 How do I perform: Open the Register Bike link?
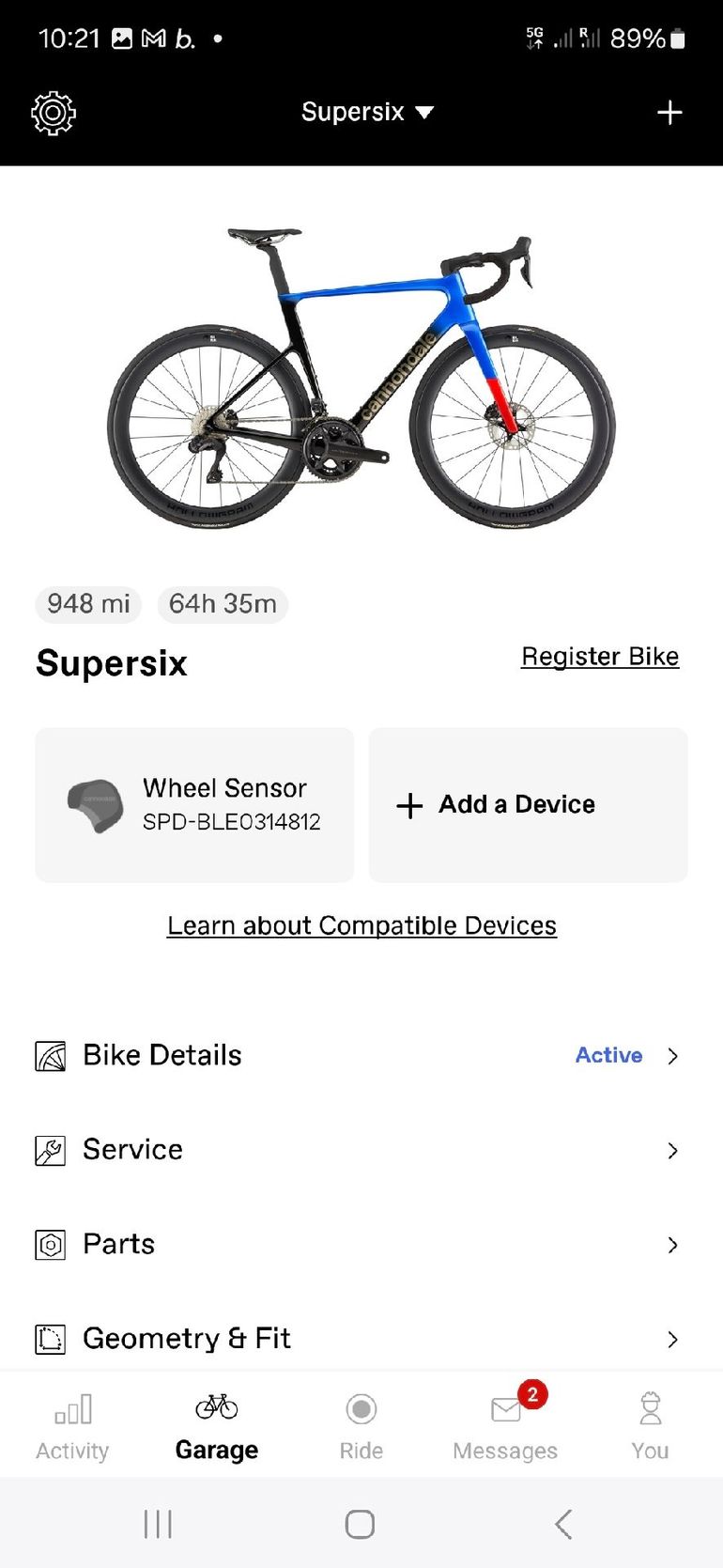coord(600,657)
